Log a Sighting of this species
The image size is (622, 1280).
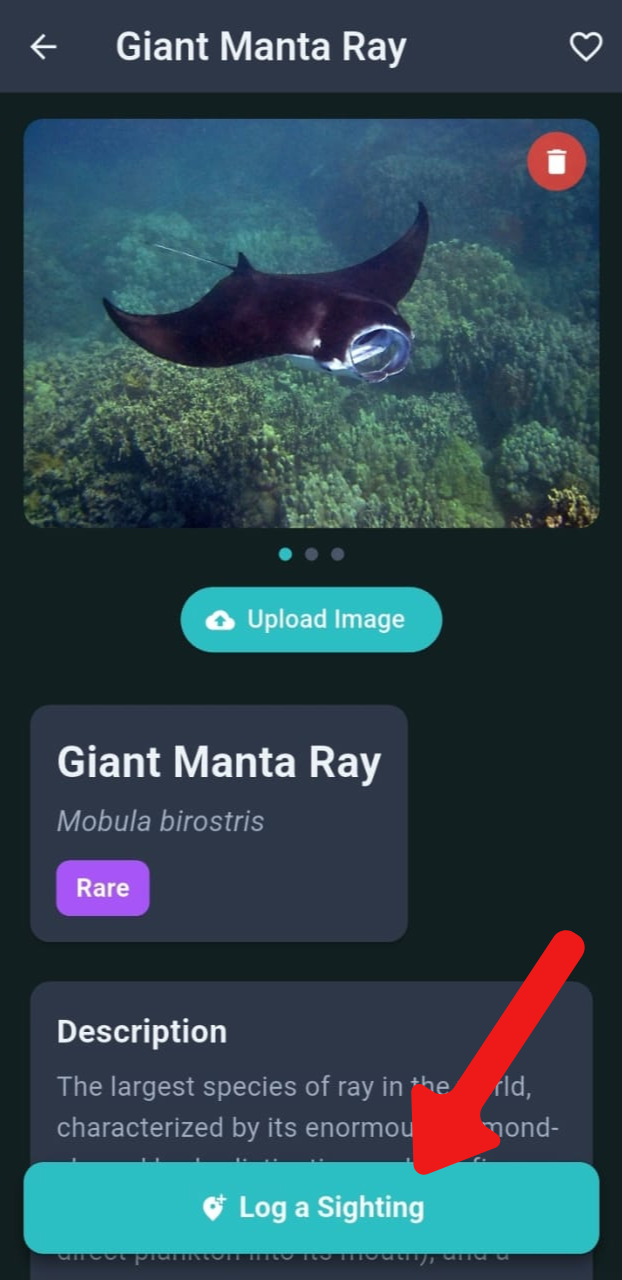pyautogui.click(x=311, y=1207)
